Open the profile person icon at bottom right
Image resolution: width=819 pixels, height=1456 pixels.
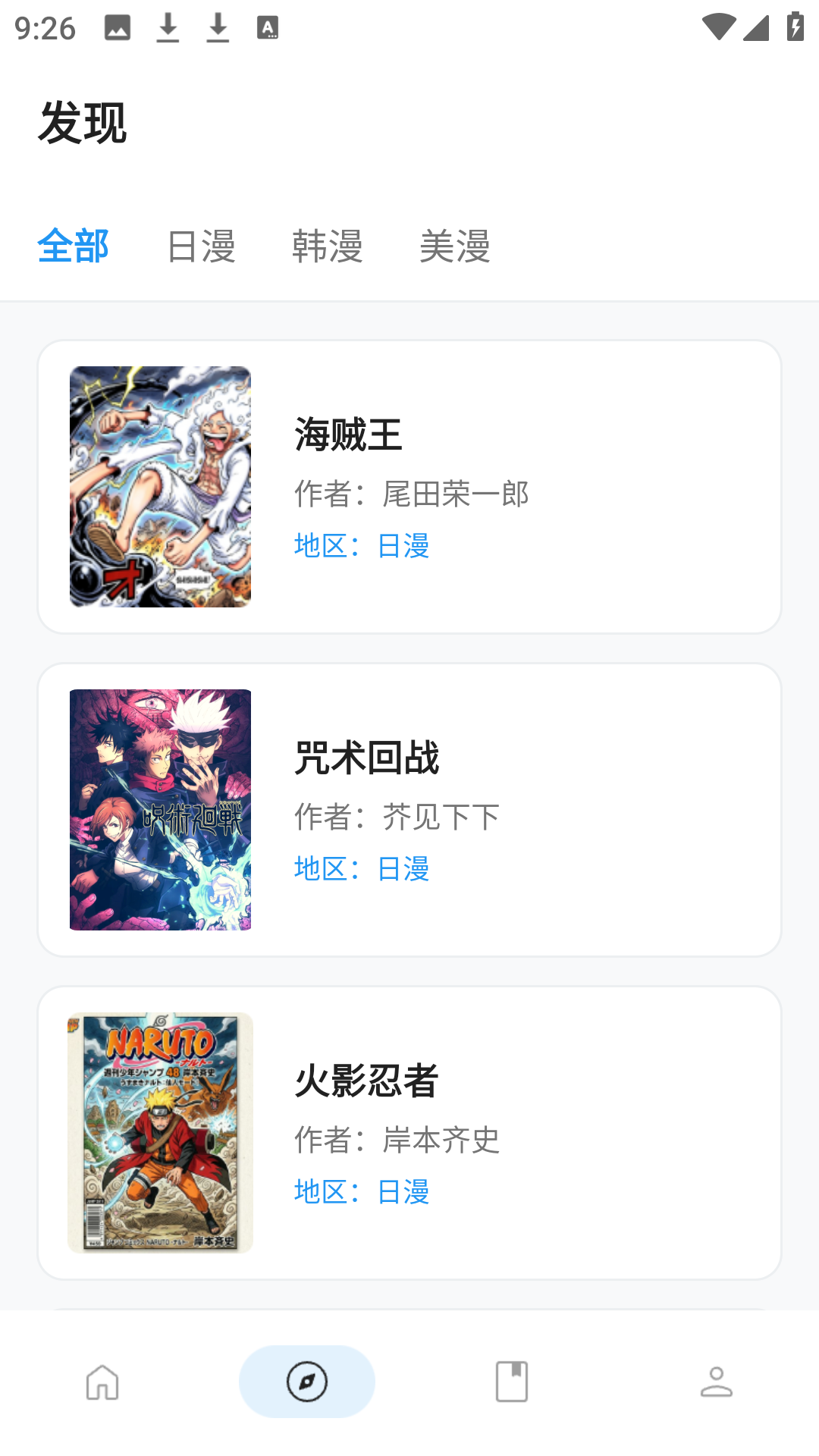click(x=717, y=1382)
